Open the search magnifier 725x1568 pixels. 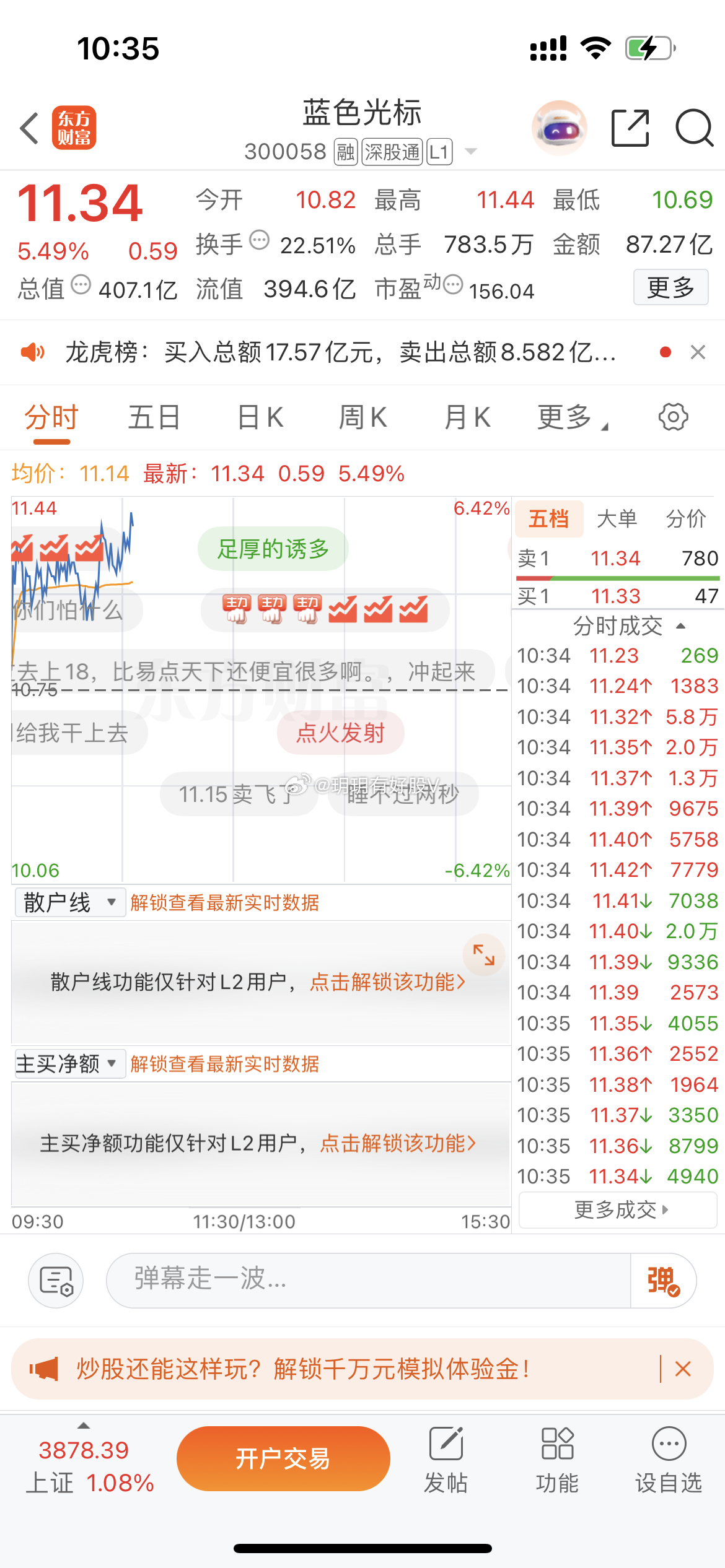[694, 128]
